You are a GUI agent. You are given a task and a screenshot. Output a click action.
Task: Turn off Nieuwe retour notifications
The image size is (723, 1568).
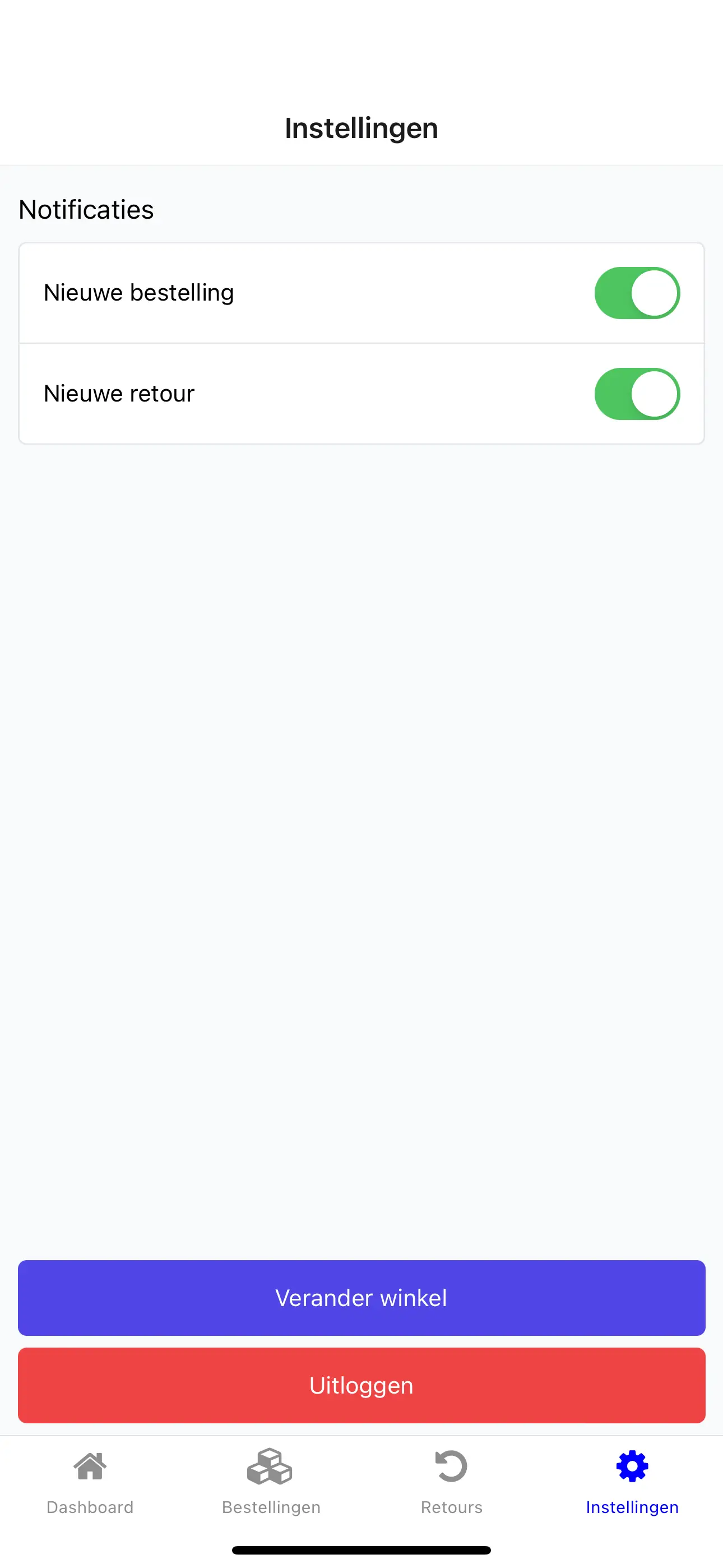click(x=637, y=394)
